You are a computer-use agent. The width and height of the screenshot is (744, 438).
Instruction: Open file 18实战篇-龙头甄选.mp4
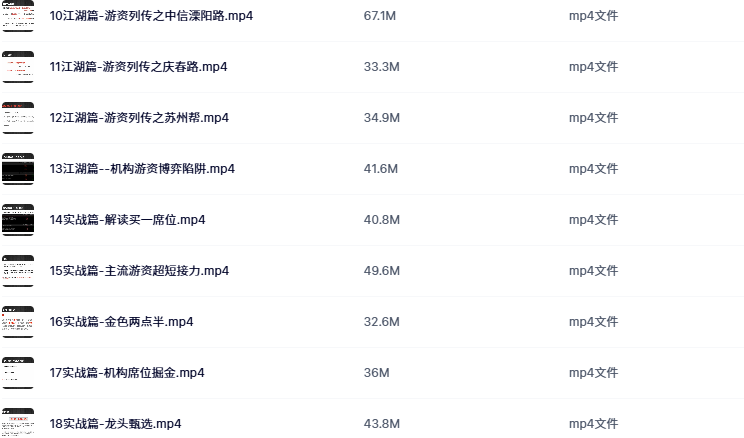[115, 424]
